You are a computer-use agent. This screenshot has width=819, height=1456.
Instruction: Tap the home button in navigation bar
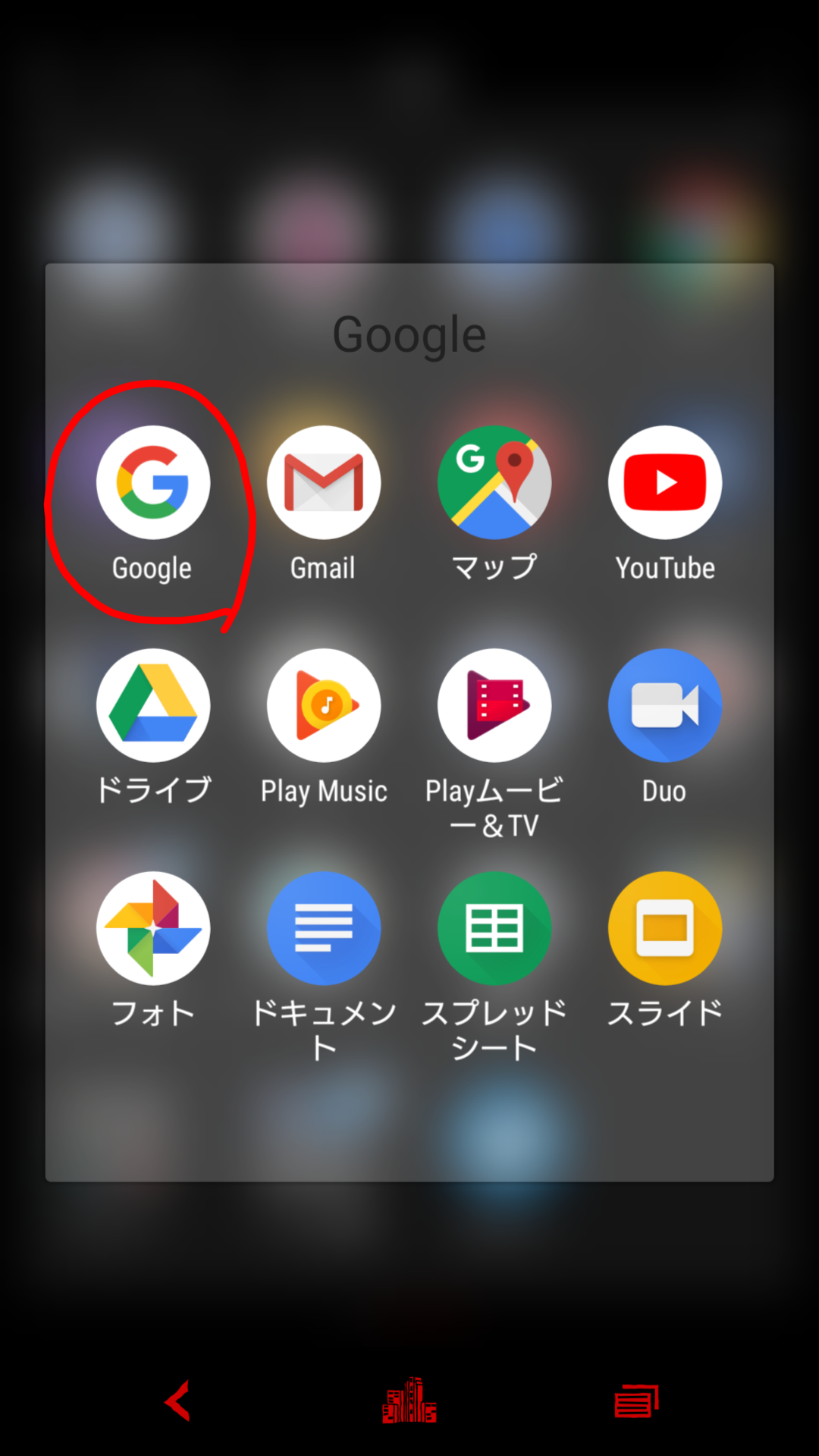tap(409, 1401)
